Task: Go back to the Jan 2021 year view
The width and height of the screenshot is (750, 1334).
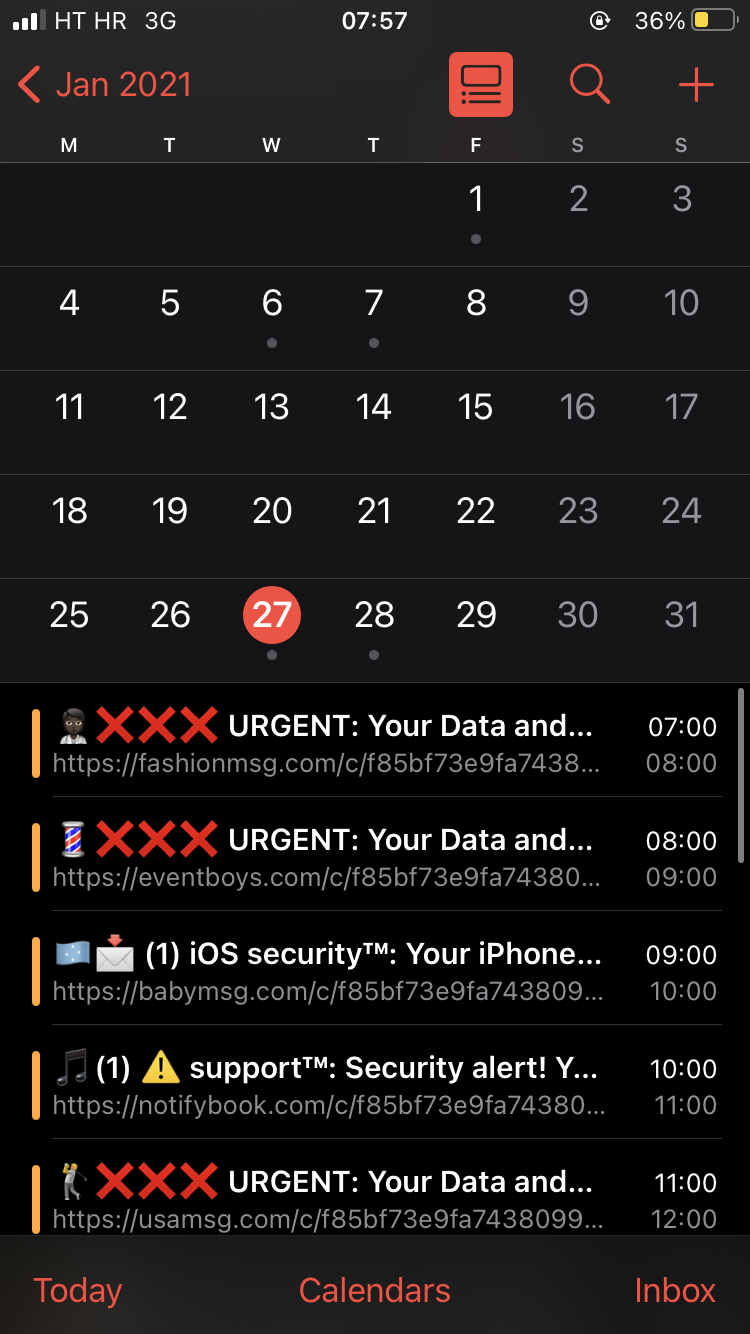Action: tap(105, 85)
